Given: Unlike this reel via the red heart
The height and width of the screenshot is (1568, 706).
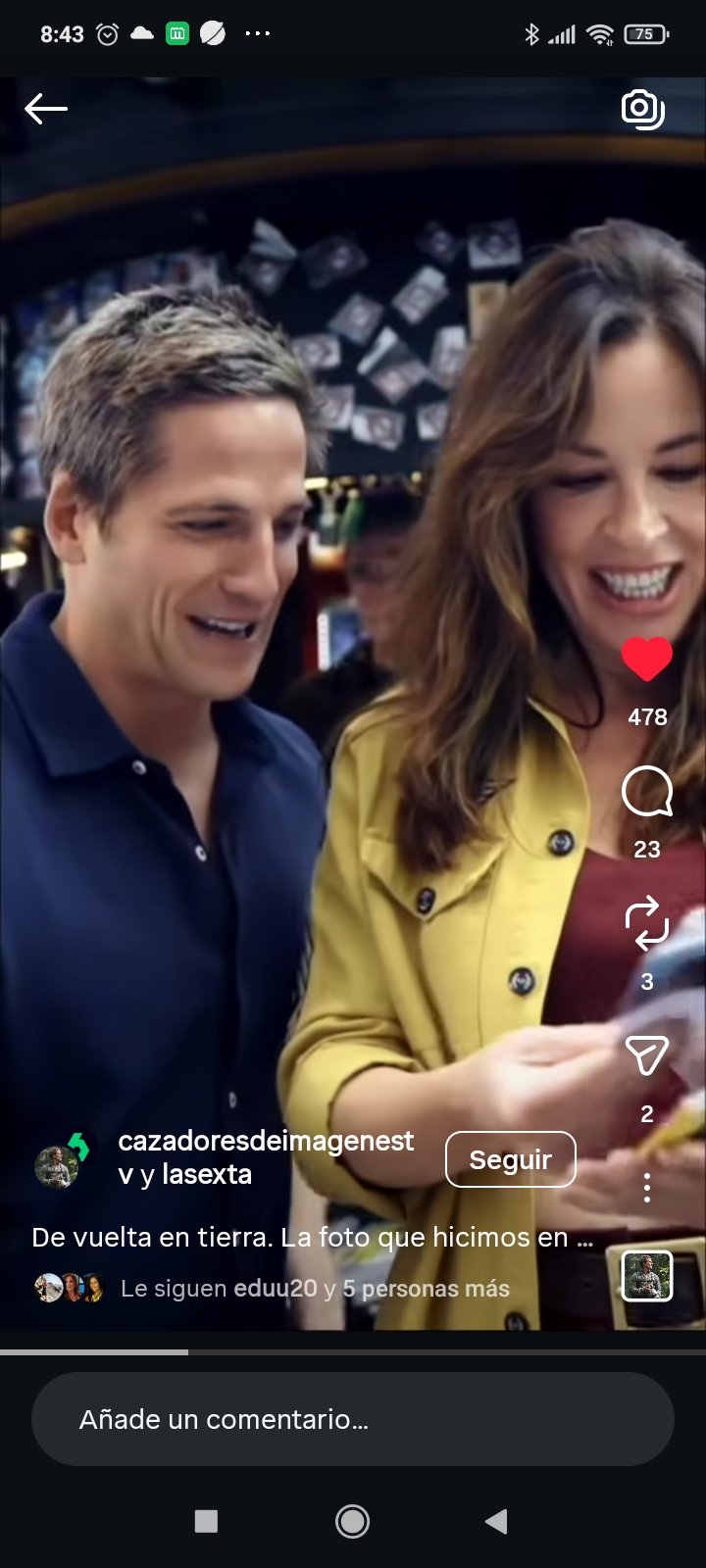Looking at the screenshot, I should 647,659.
